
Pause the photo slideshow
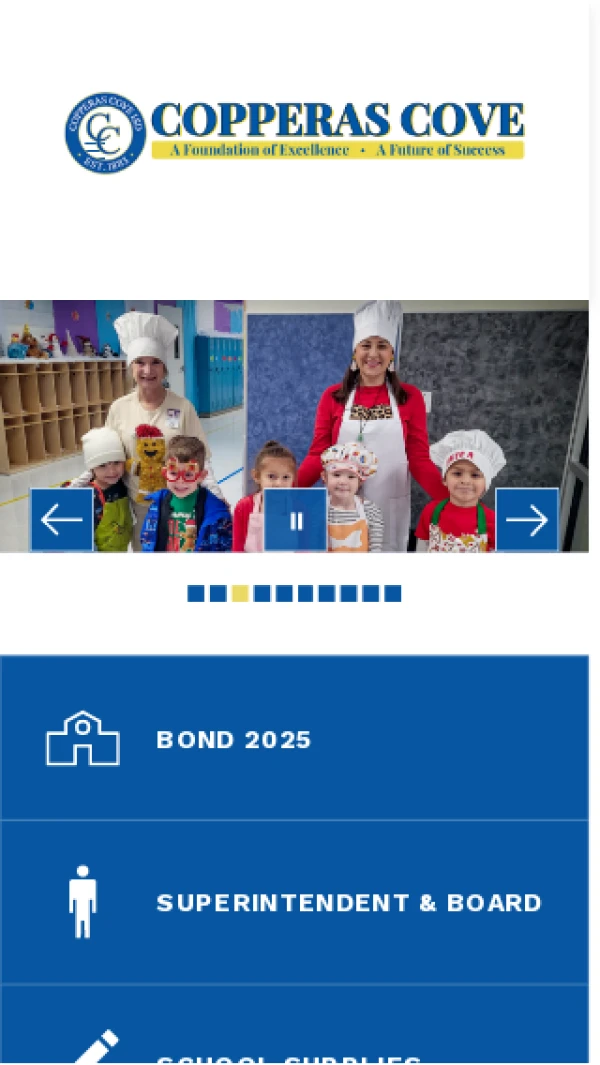tap(296, 520)
